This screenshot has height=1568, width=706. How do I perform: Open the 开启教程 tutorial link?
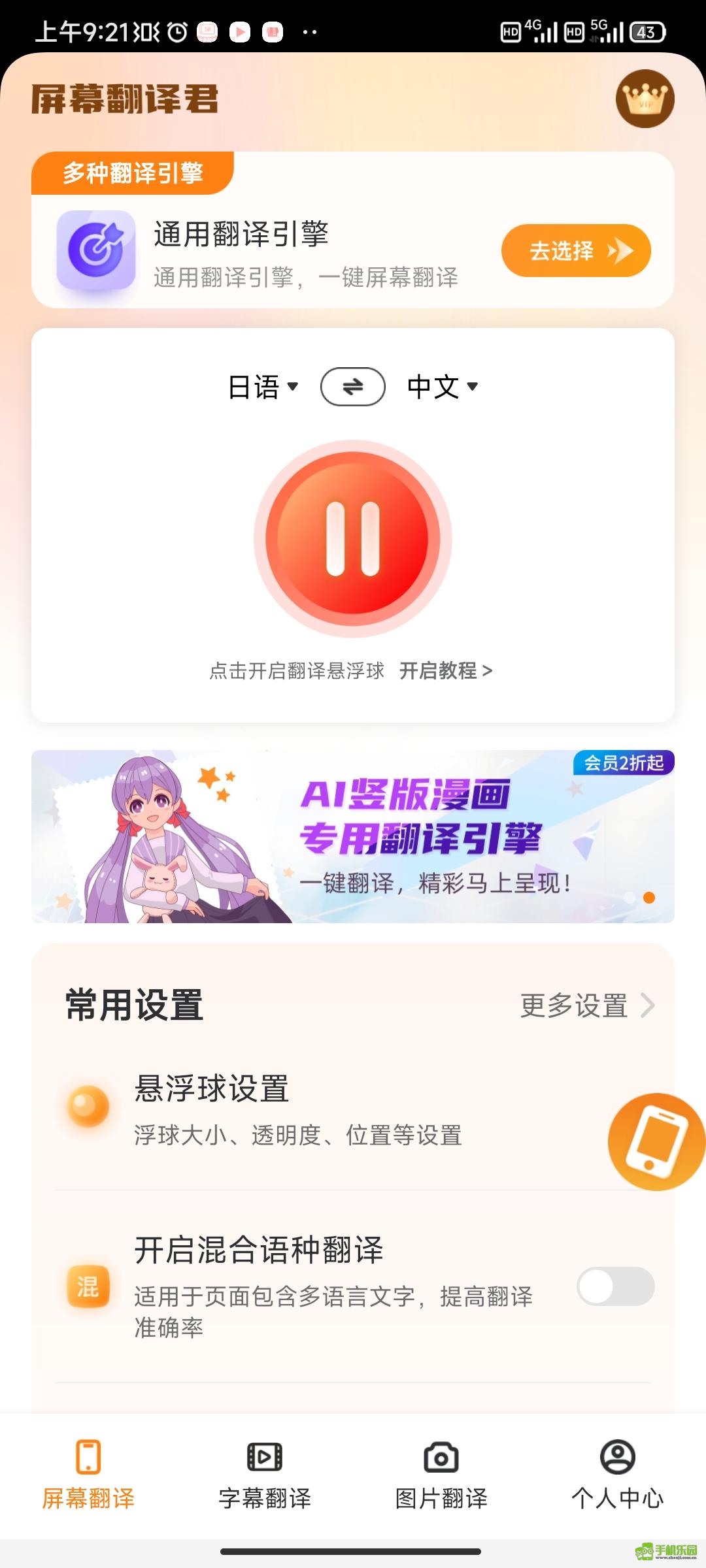pos(445,671)
